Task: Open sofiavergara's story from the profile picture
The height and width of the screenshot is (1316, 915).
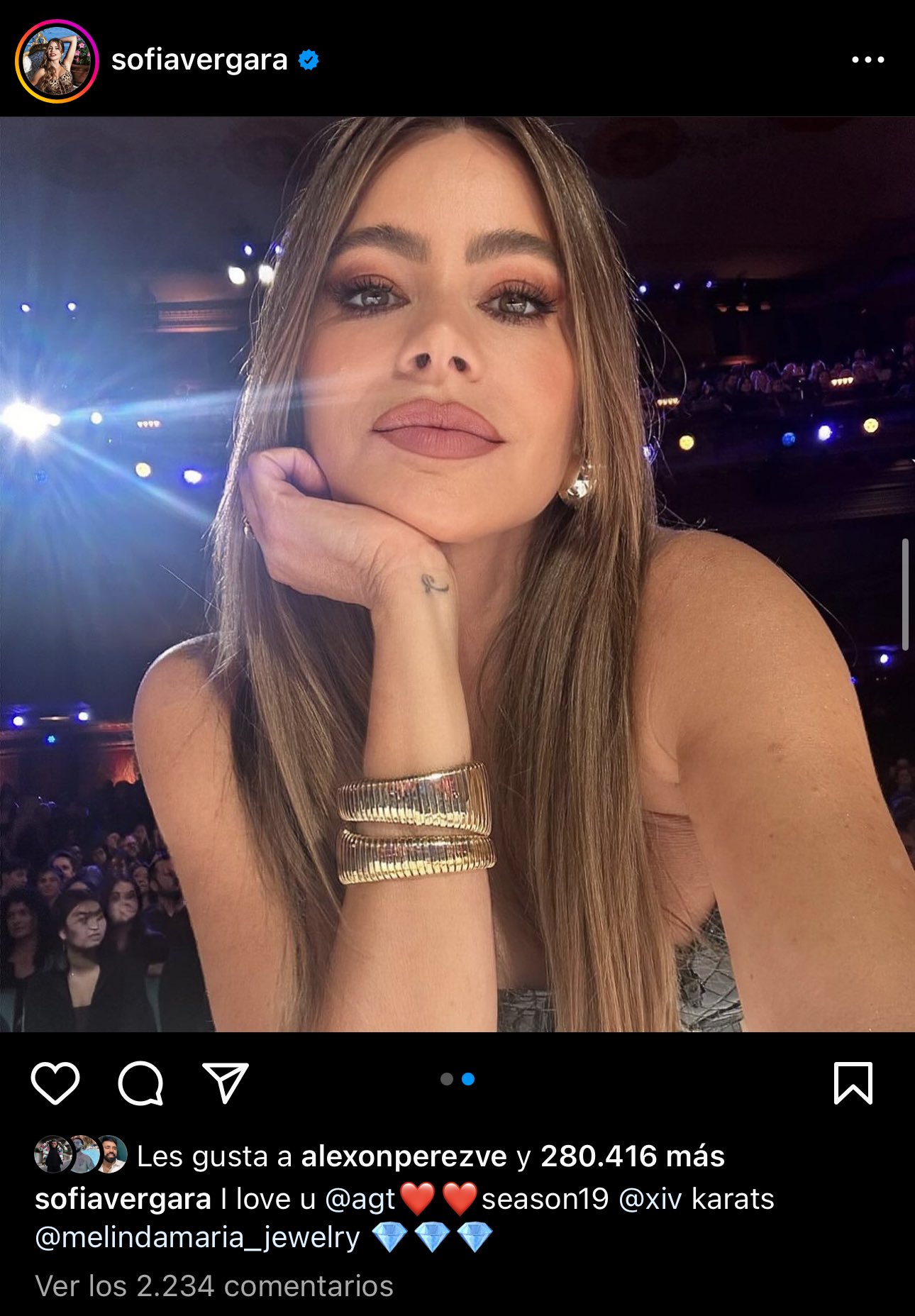Action: [56, 61]
